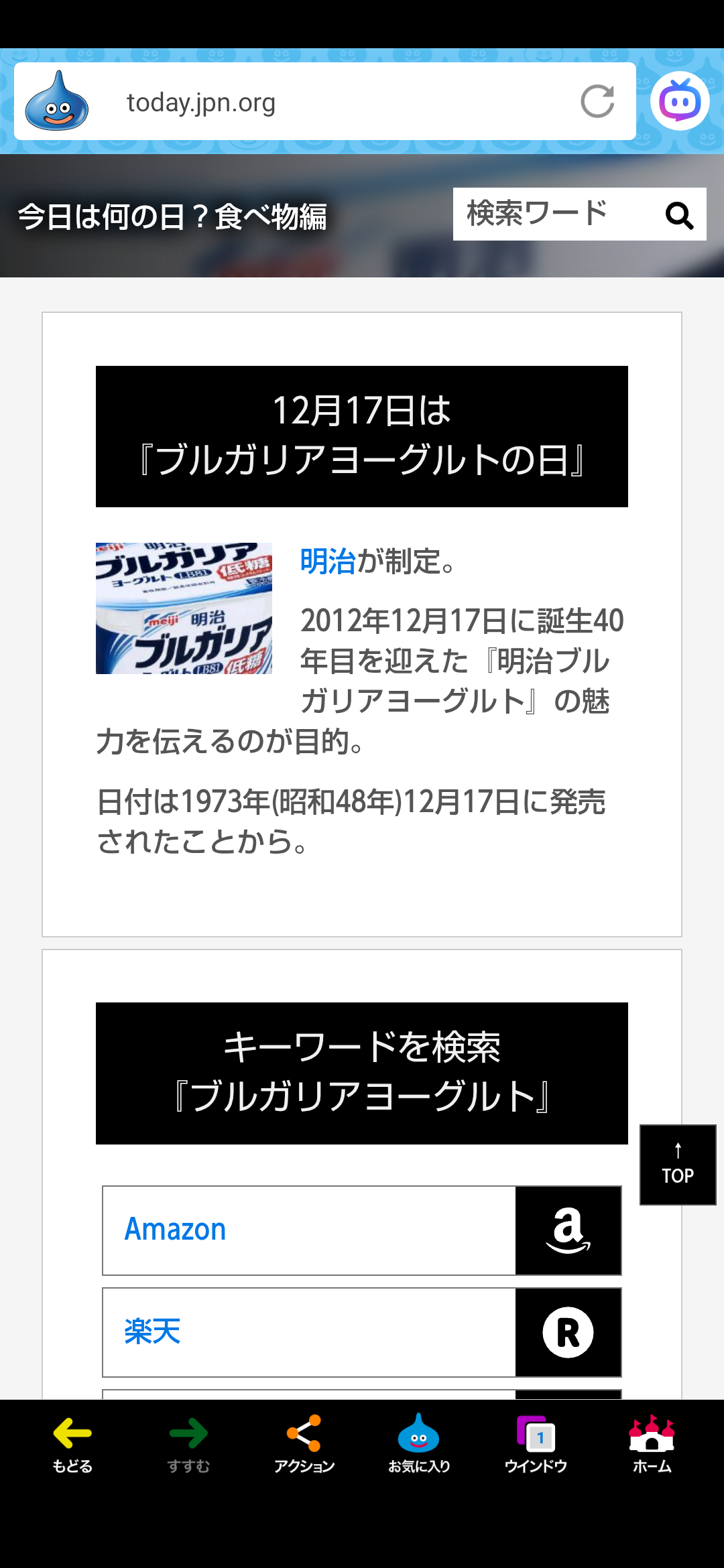
Task: Focus the 検索ワード search field
Action: (x=550, y=214)
